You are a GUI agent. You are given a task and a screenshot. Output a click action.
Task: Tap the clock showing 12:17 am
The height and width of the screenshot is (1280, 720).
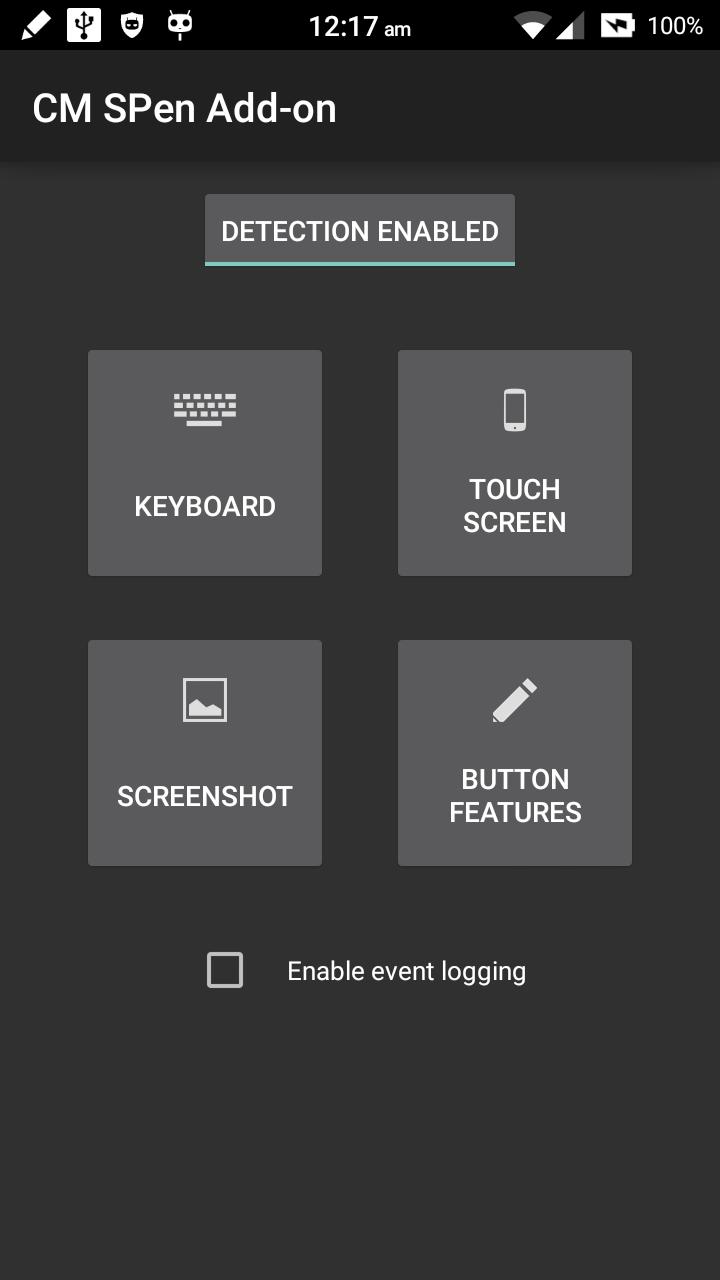pyautogui.click(x=360, y=25)
